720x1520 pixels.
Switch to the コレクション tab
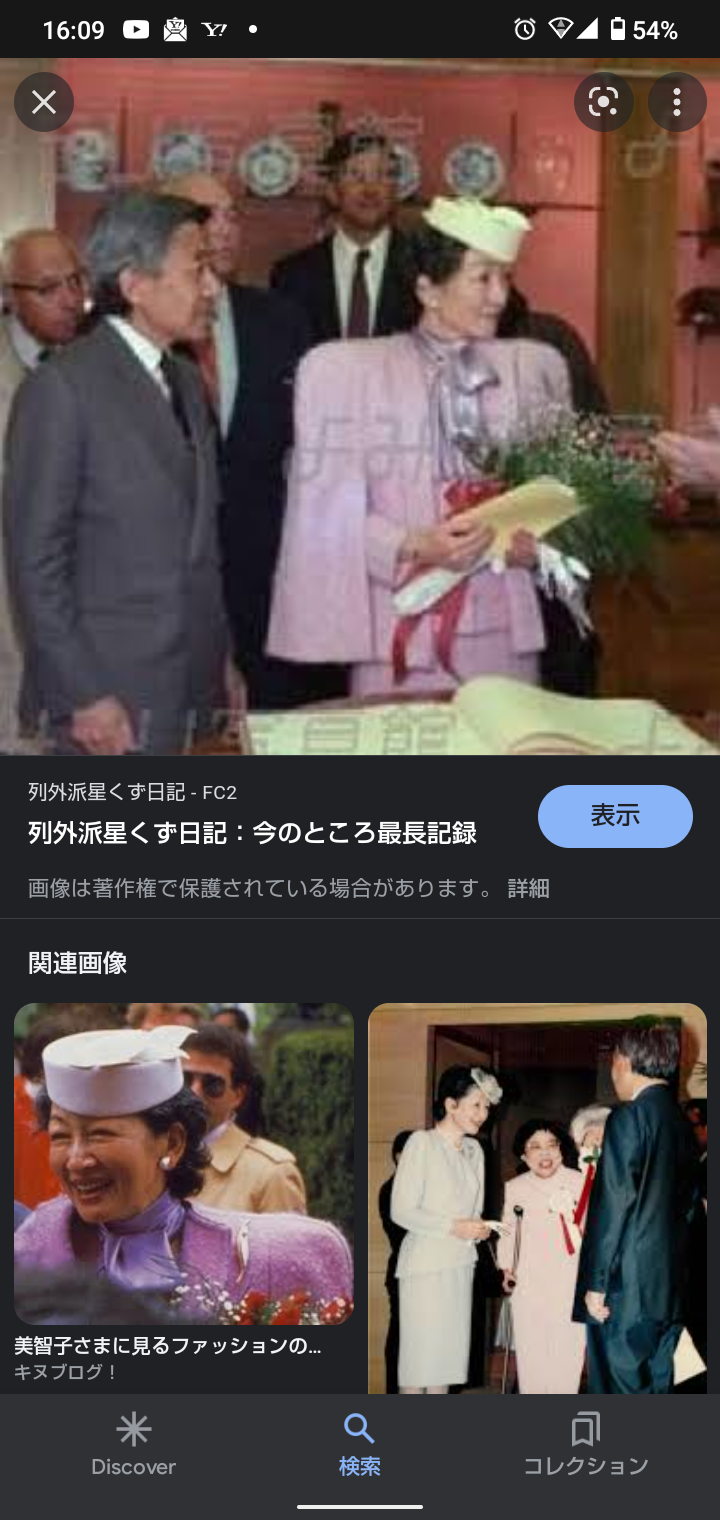(x=586, y=1446)
